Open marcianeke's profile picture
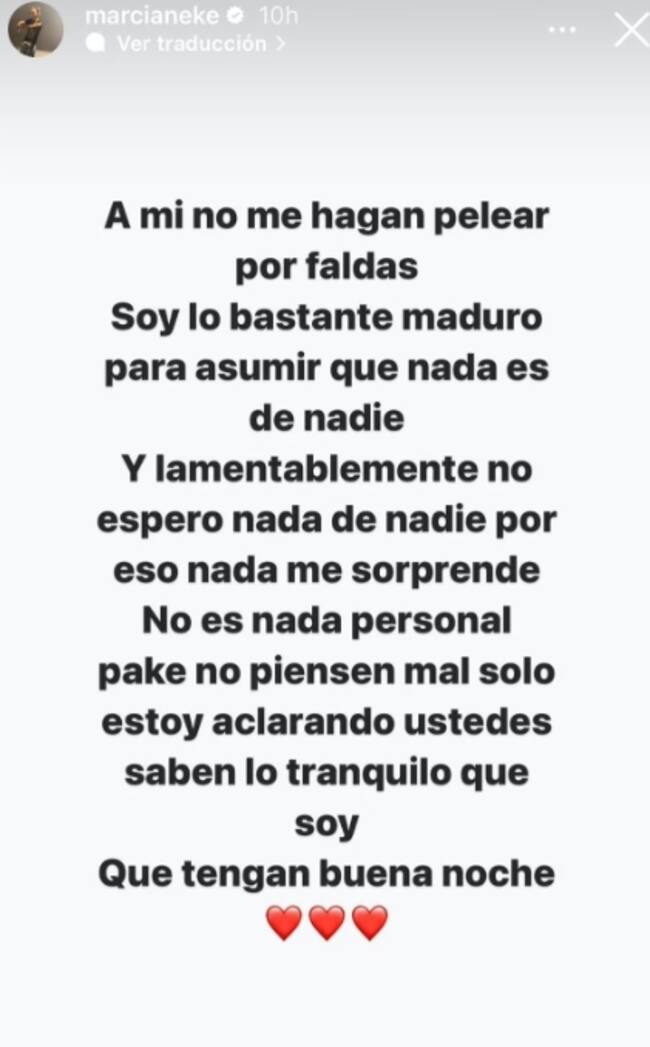This screenshot has height=1047, width=650. 36,30
